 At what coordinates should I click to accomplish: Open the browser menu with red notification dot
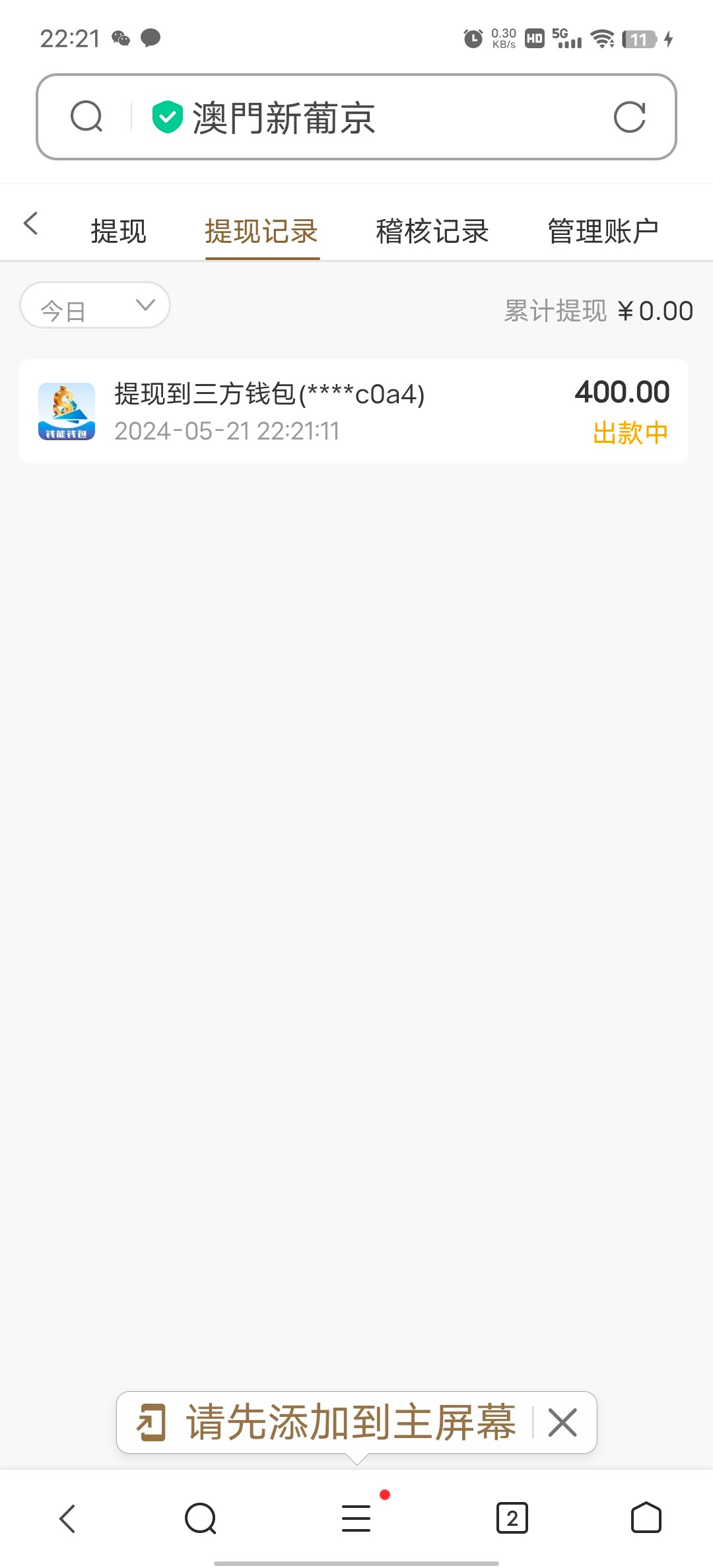(x=355, y=1518)
